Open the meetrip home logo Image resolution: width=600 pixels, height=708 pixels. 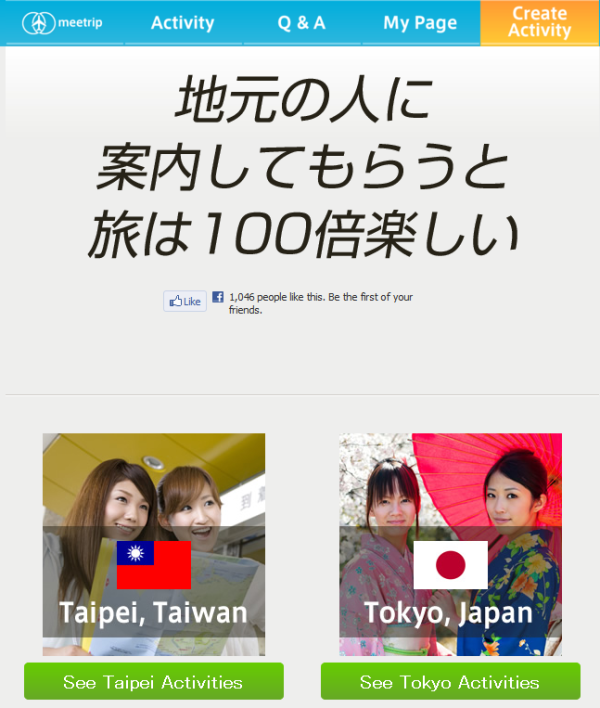[x=62, y=23]
